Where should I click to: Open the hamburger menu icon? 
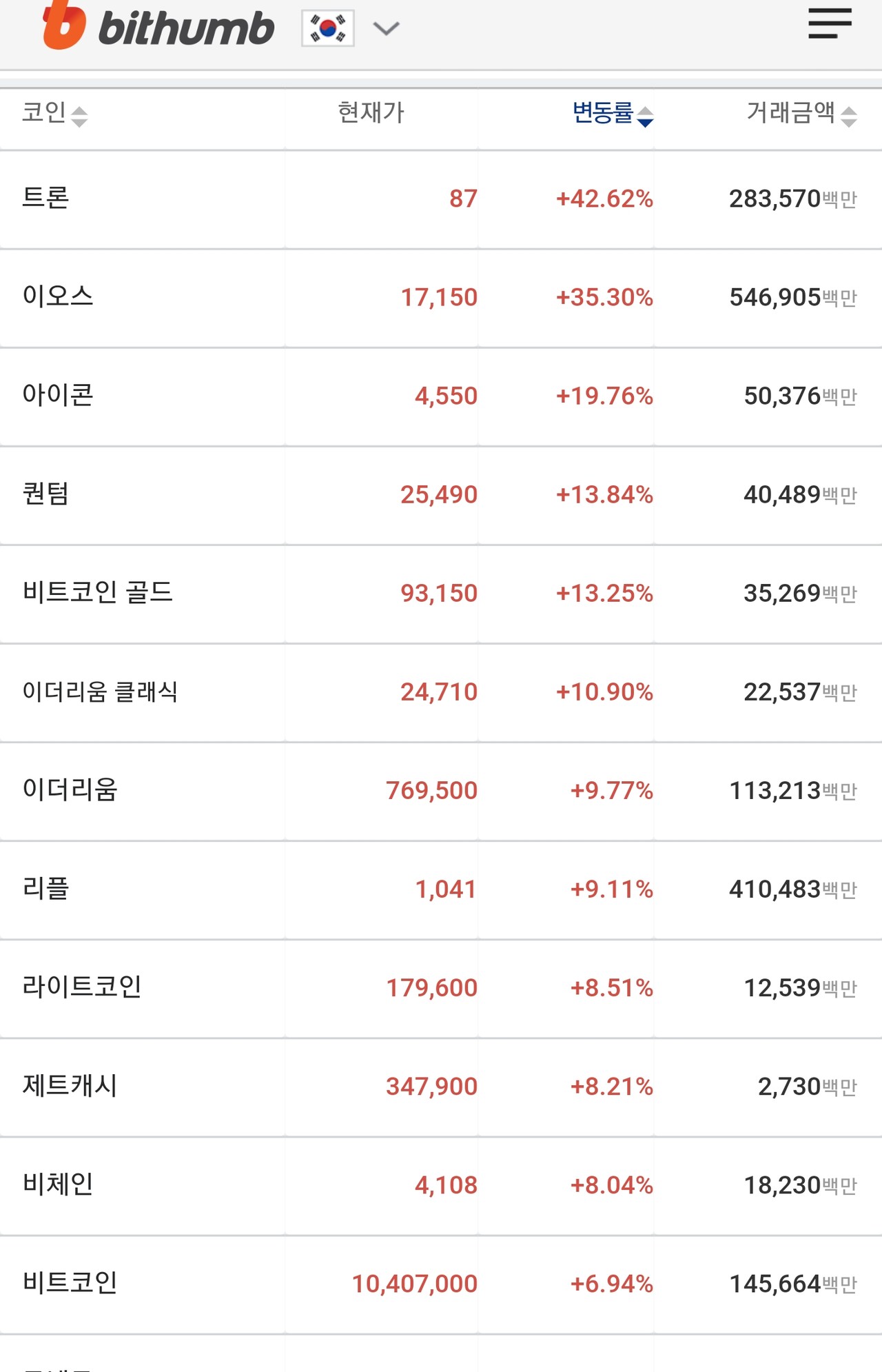pos(830,23)
